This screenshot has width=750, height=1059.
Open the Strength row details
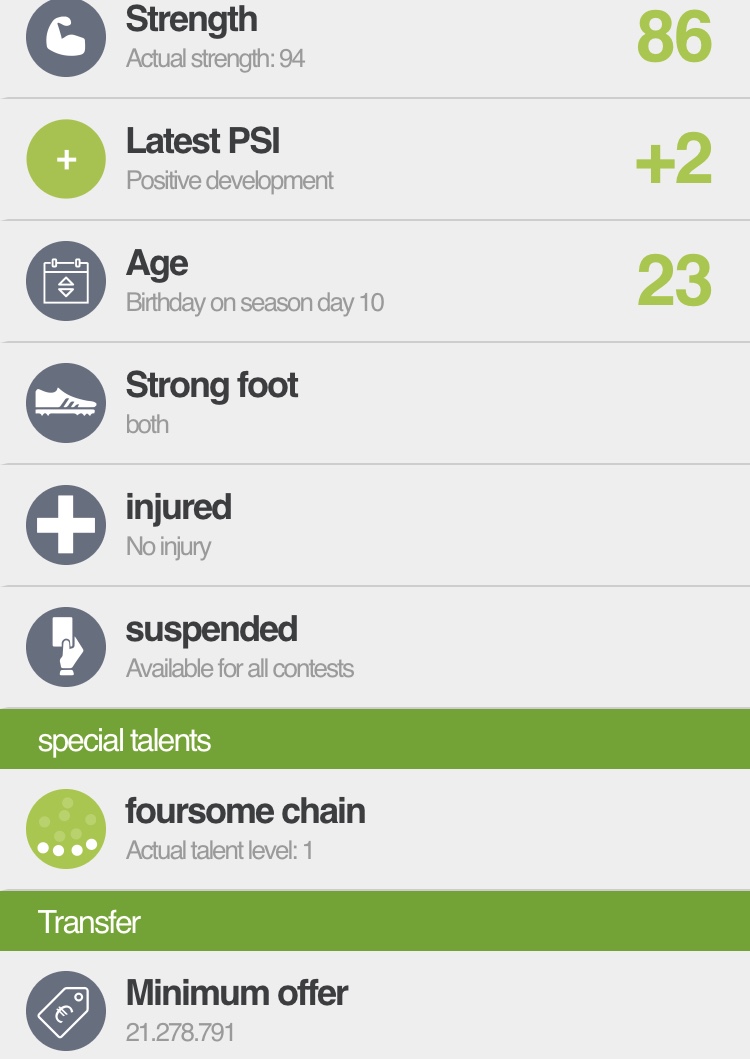tap(374, 40)
